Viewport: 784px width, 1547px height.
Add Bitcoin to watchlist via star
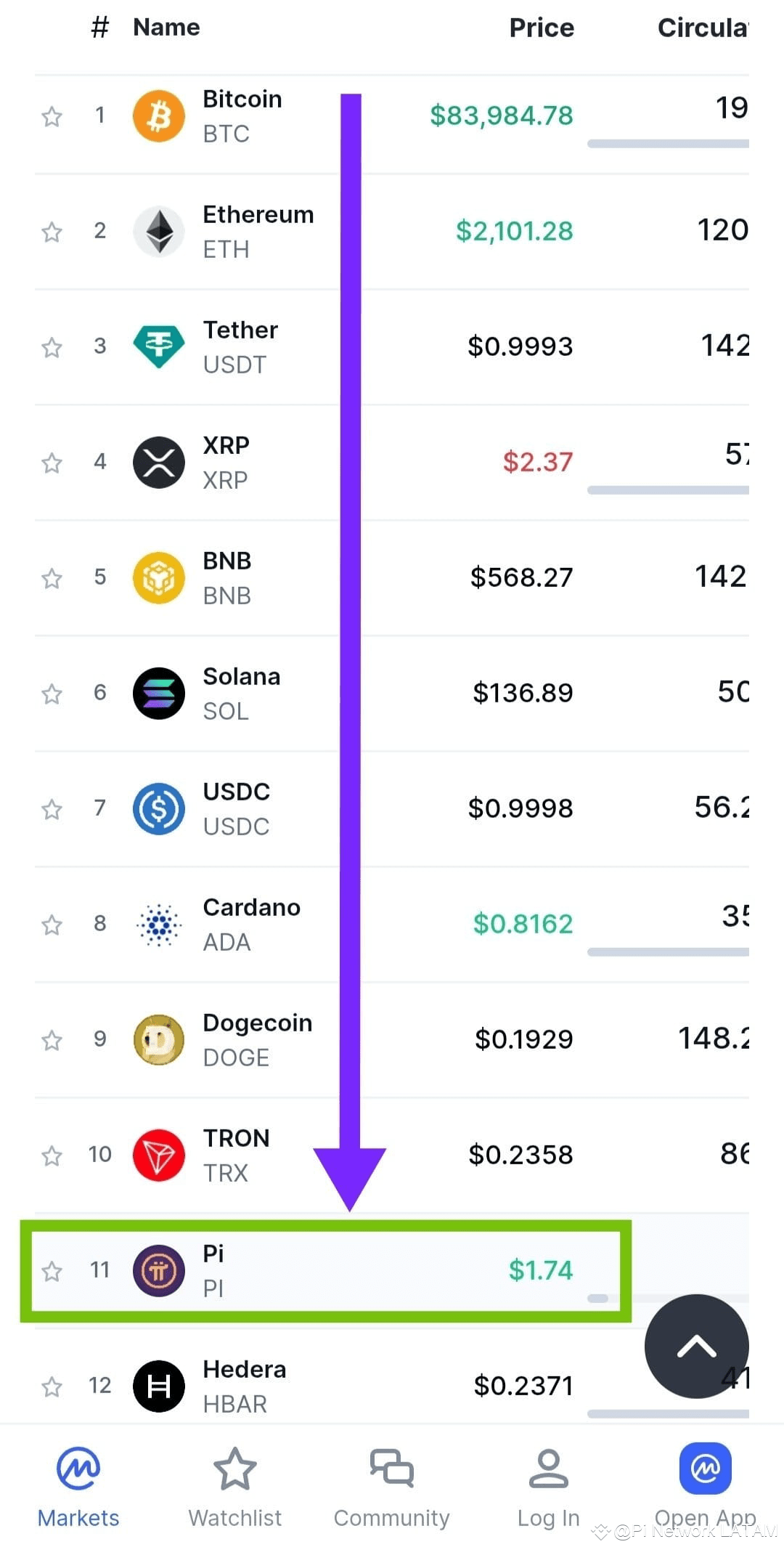pos(52,116)
